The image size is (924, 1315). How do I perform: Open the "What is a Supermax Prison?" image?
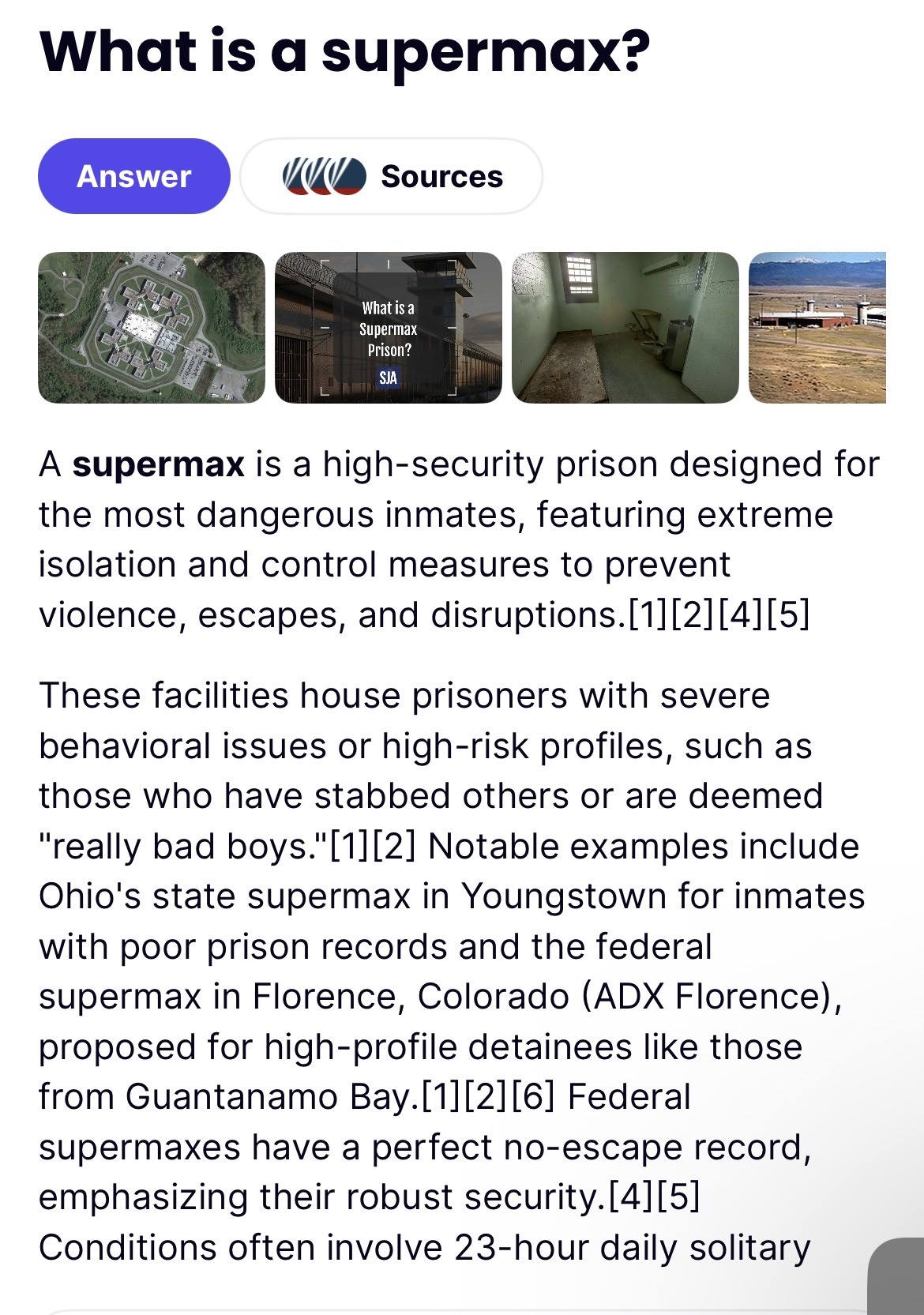click(388, 328)
